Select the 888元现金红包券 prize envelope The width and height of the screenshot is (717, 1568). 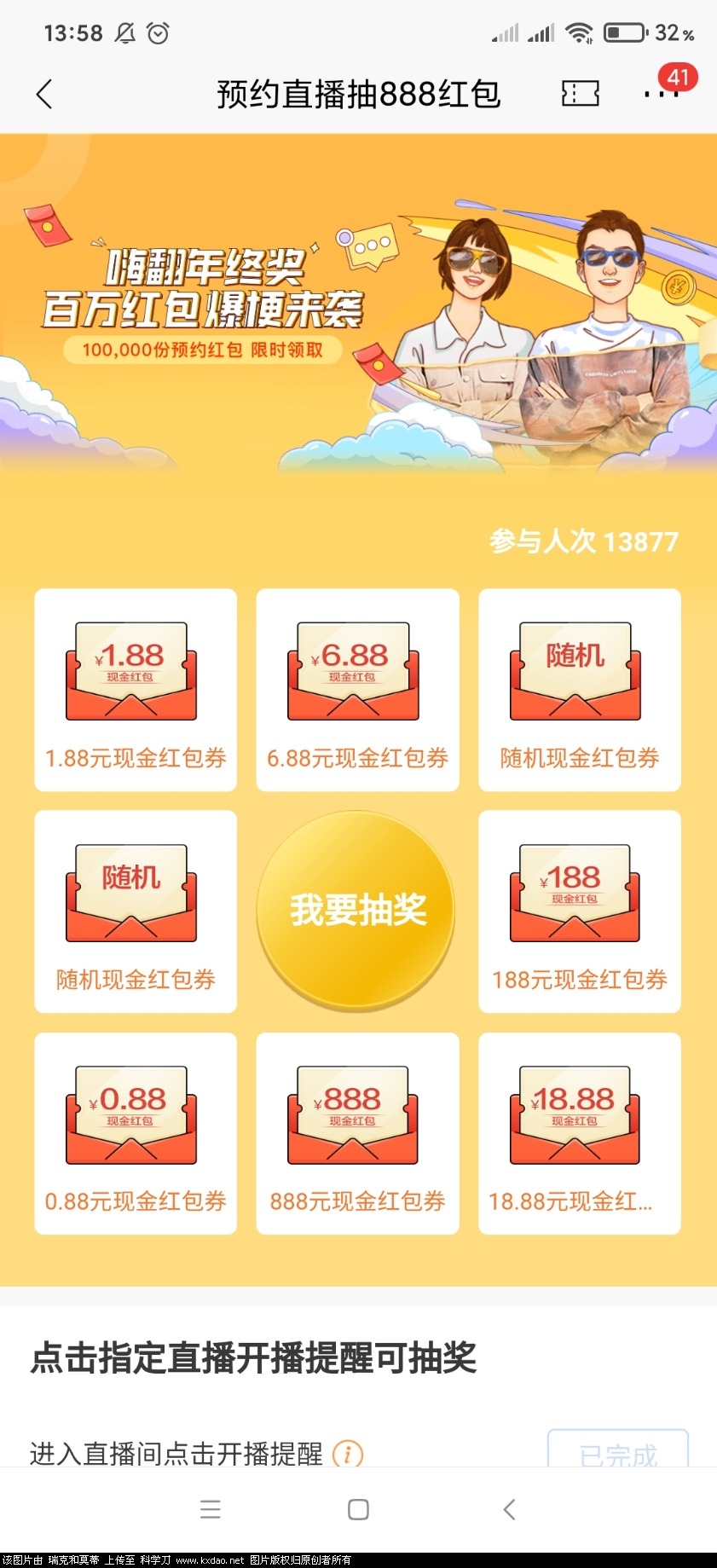357,1134
